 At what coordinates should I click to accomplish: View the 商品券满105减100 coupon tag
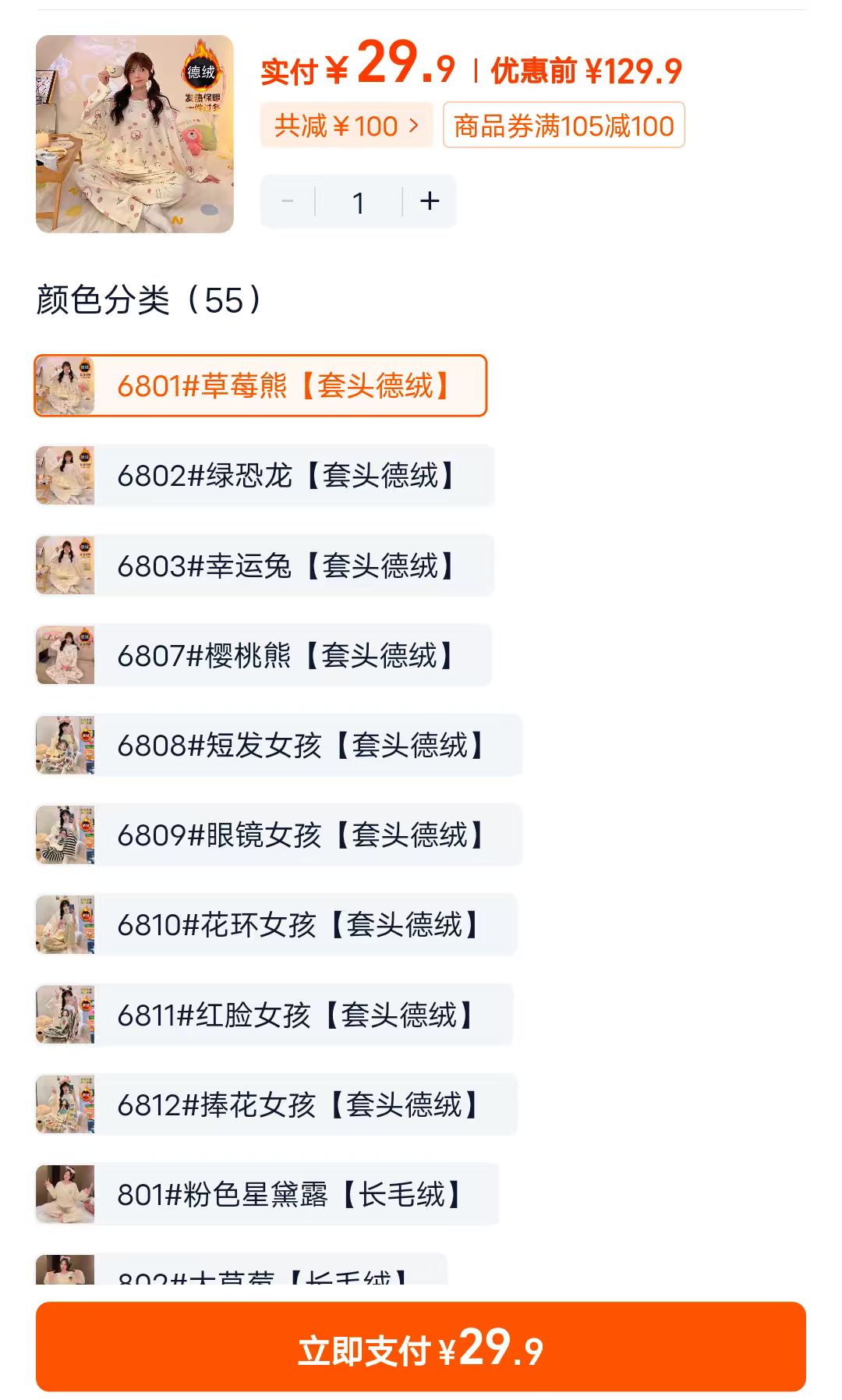[564, 126]
